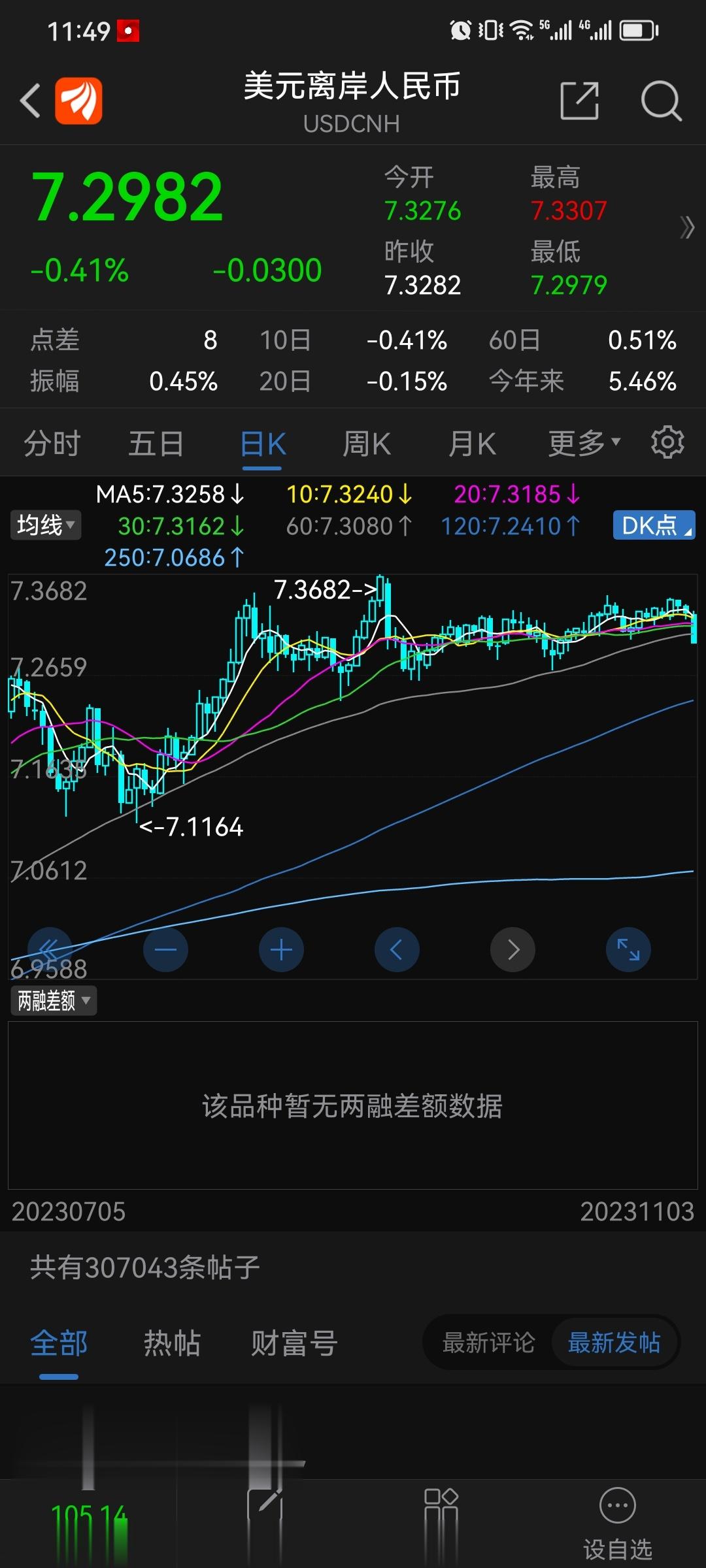706x1568 pixels.
Task: Pan the chart forward with the right arrow
Action: pyautogui.click(x=513, y=949)
